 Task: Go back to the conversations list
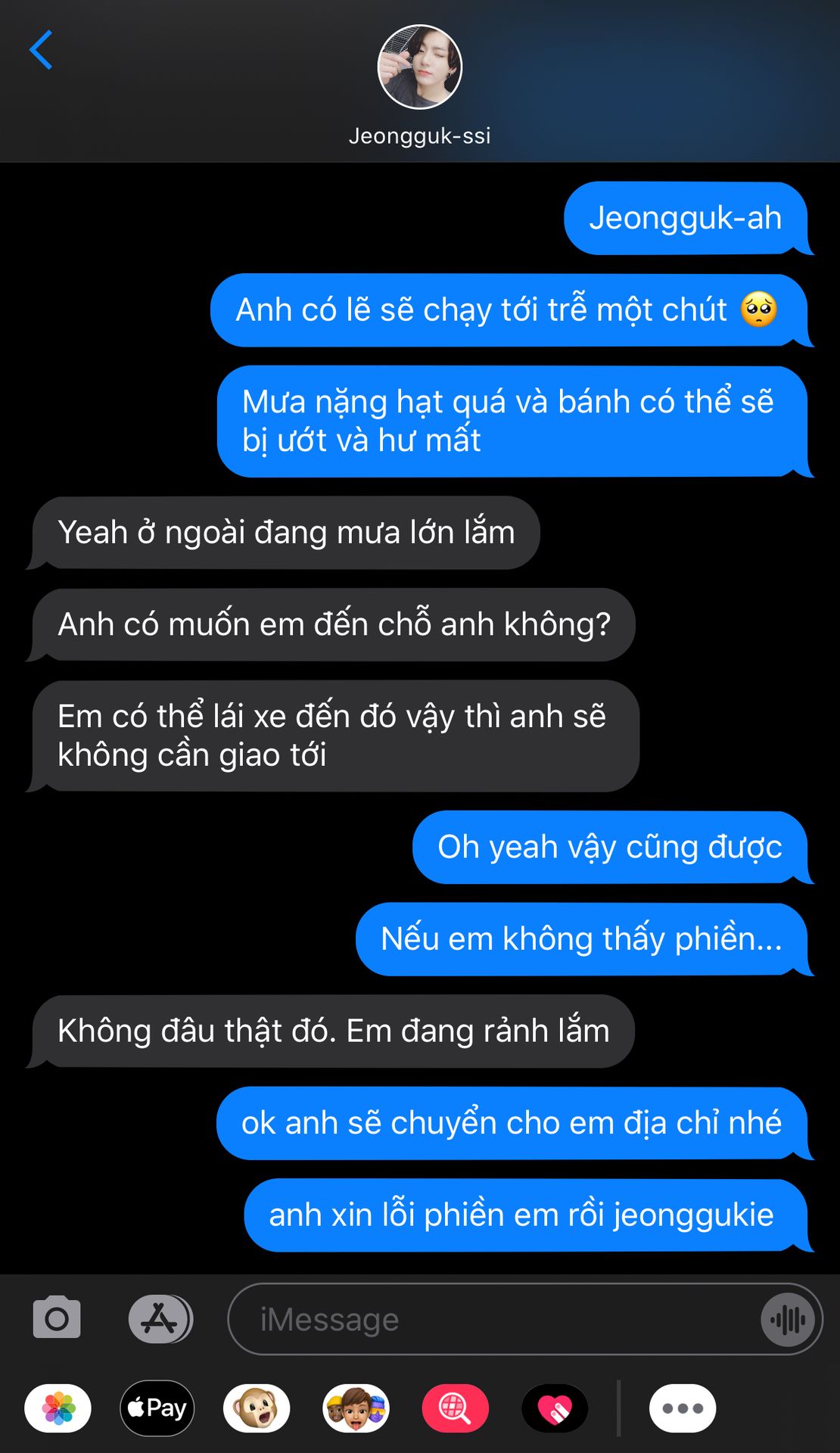click(x=41, y=50)
